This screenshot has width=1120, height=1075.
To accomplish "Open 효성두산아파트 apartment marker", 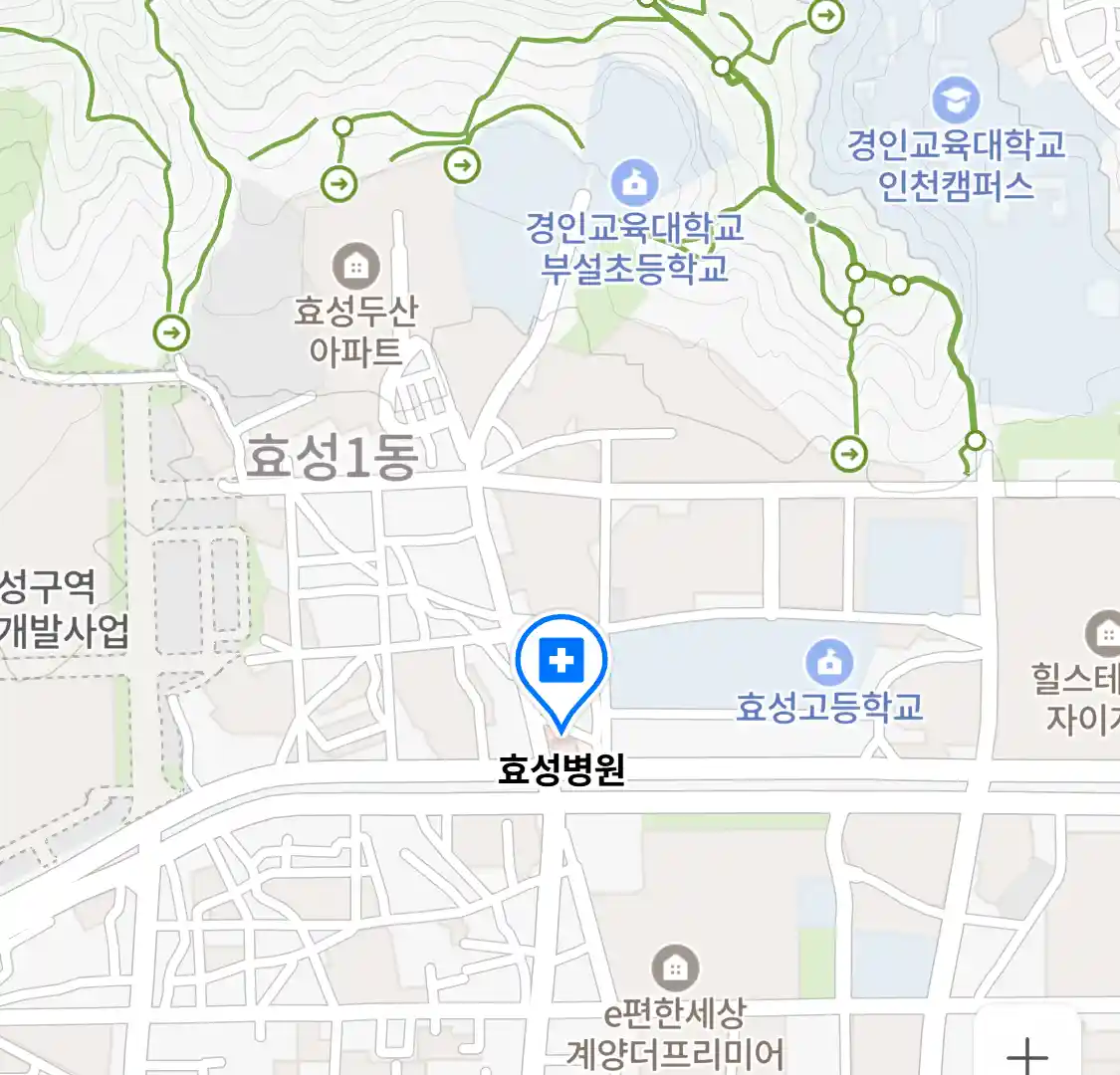I will tap(355, 267).
